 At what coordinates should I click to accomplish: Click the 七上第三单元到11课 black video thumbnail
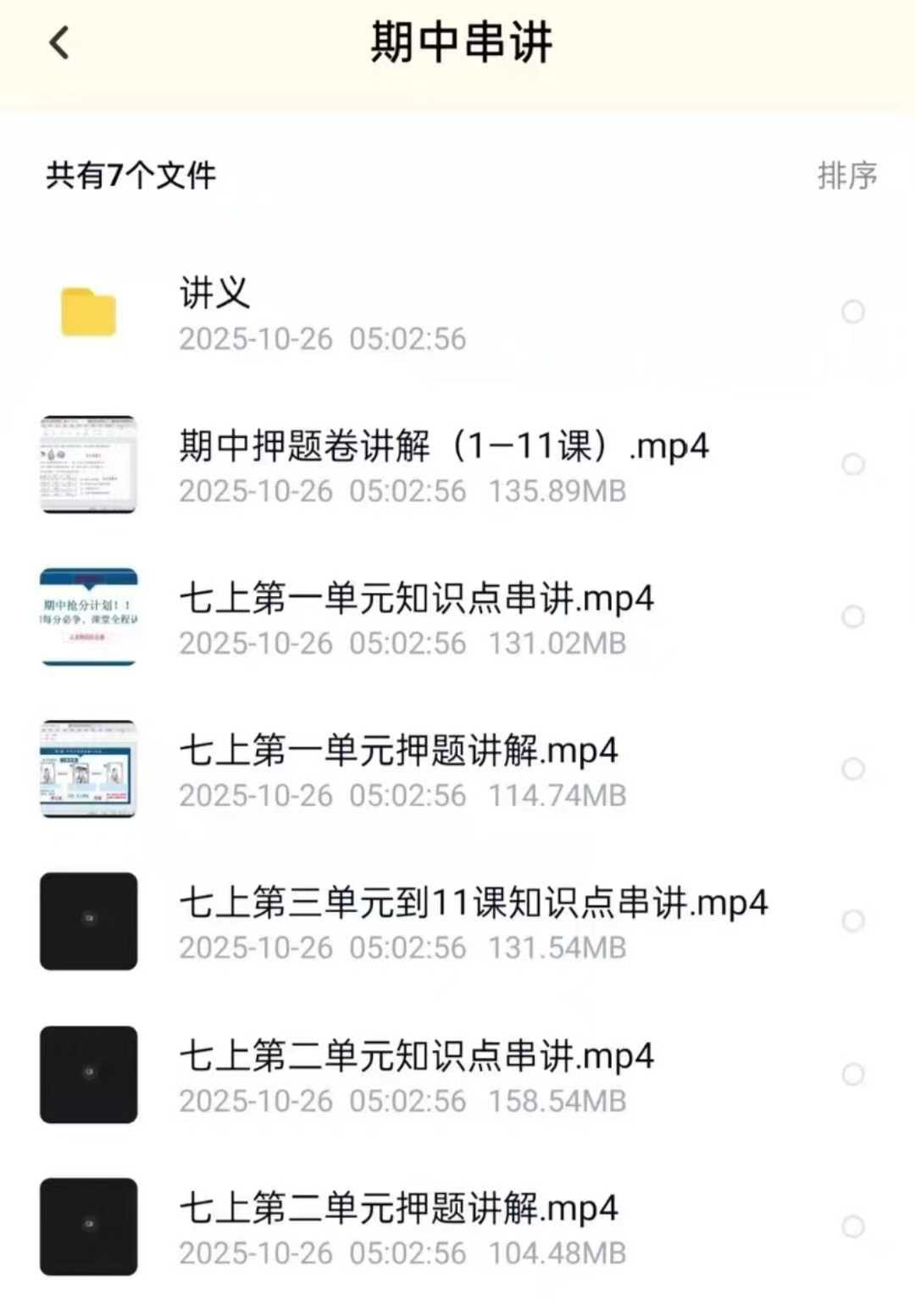point(88,921)
